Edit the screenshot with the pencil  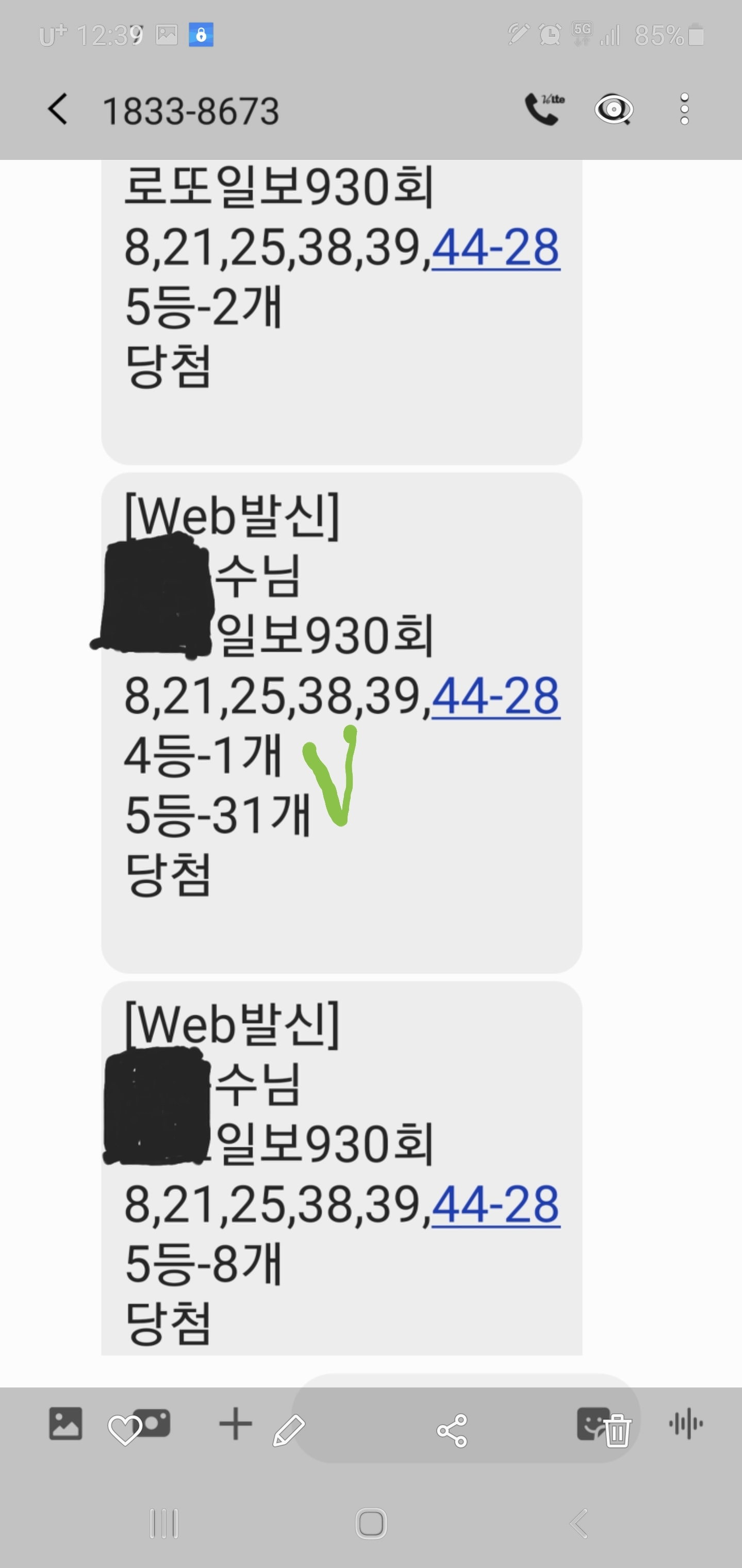(289, 1429)
